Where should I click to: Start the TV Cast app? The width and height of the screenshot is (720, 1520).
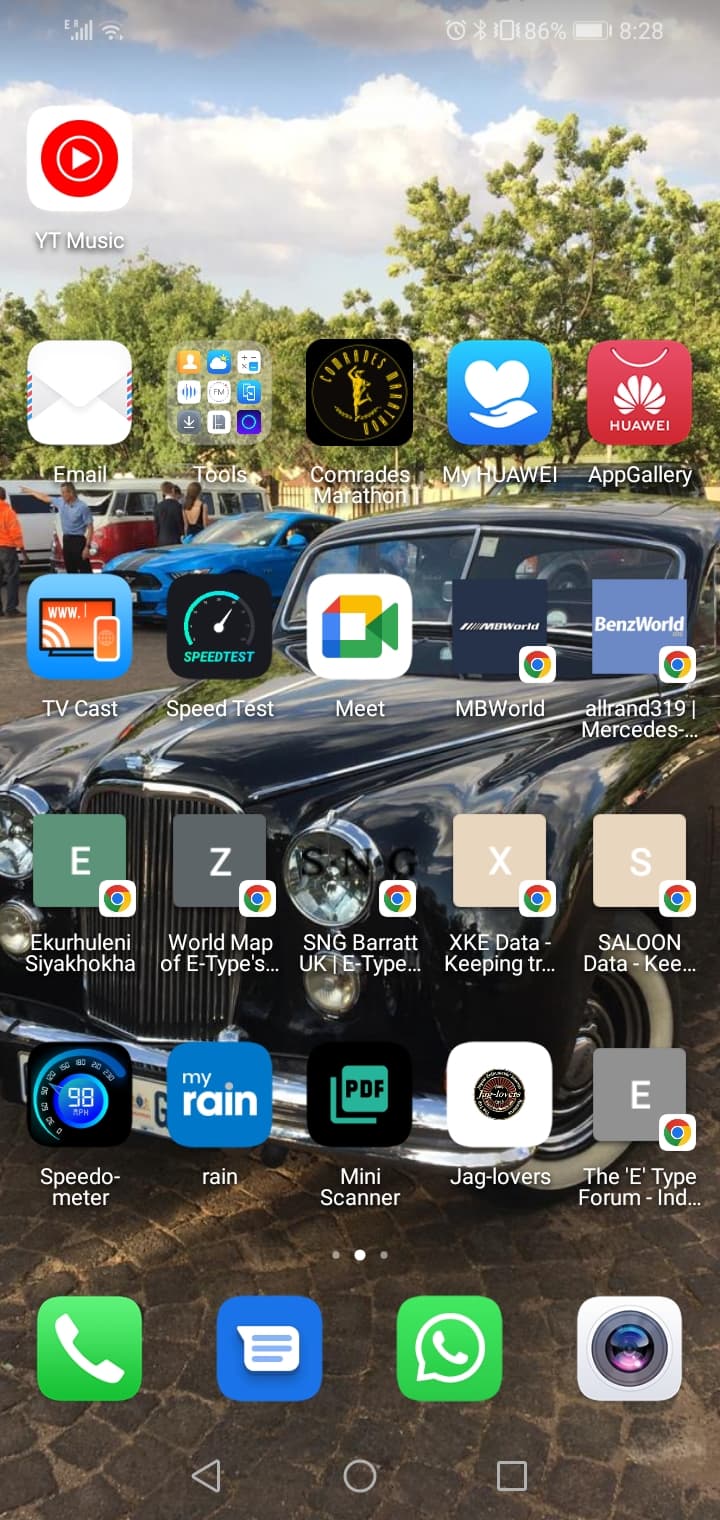point(80,627)
